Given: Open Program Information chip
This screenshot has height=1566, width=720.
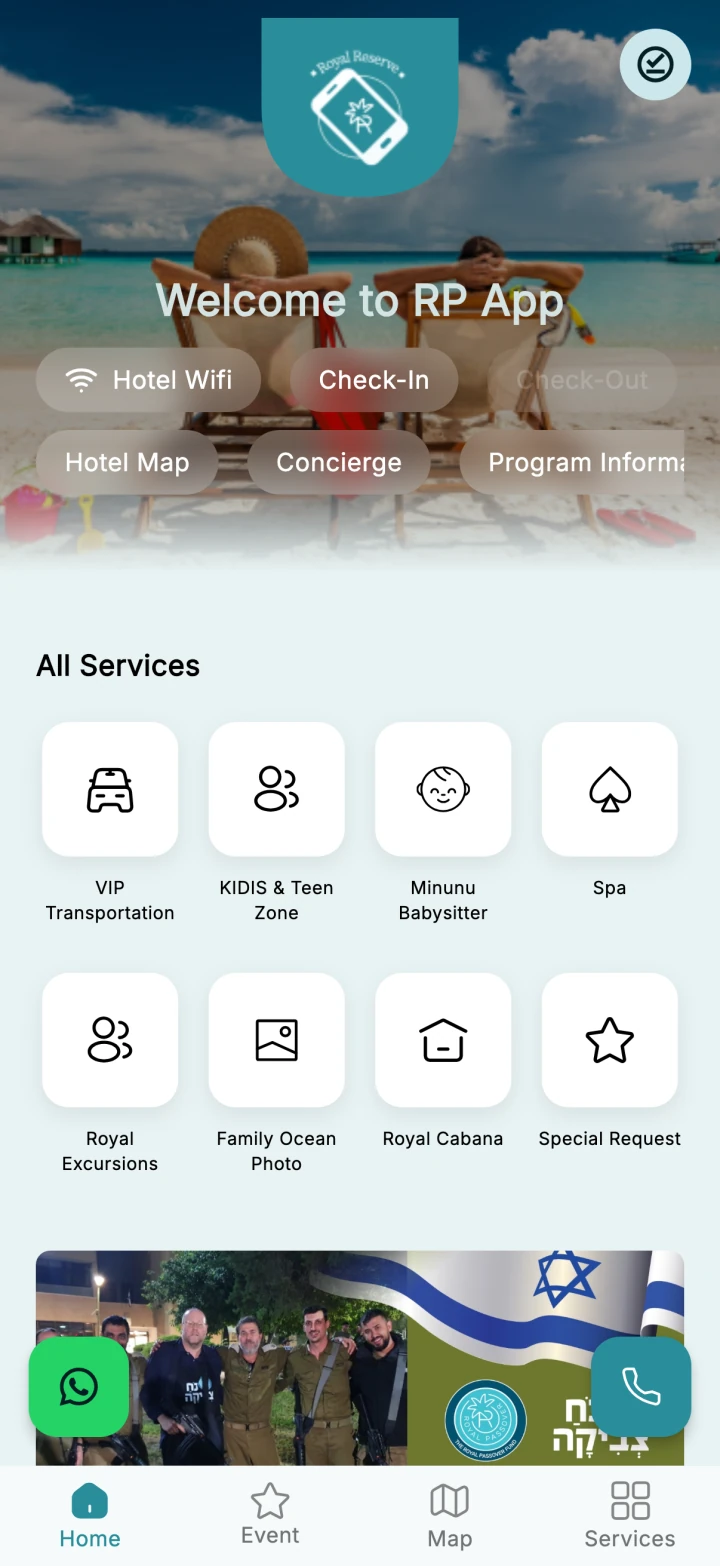Looking at the screenshot, I should click(x=572, y=462).
